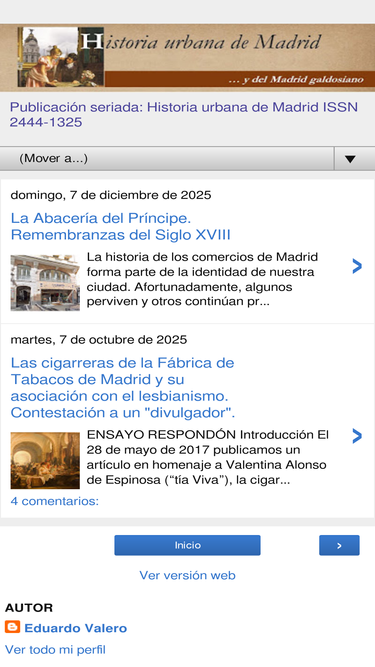The height and width of the screenshot is (667, 375).
Task: Open the cigarreras de la Fábrica de Tabacos post
Action: pyautogui.click(x=123, y=388)
